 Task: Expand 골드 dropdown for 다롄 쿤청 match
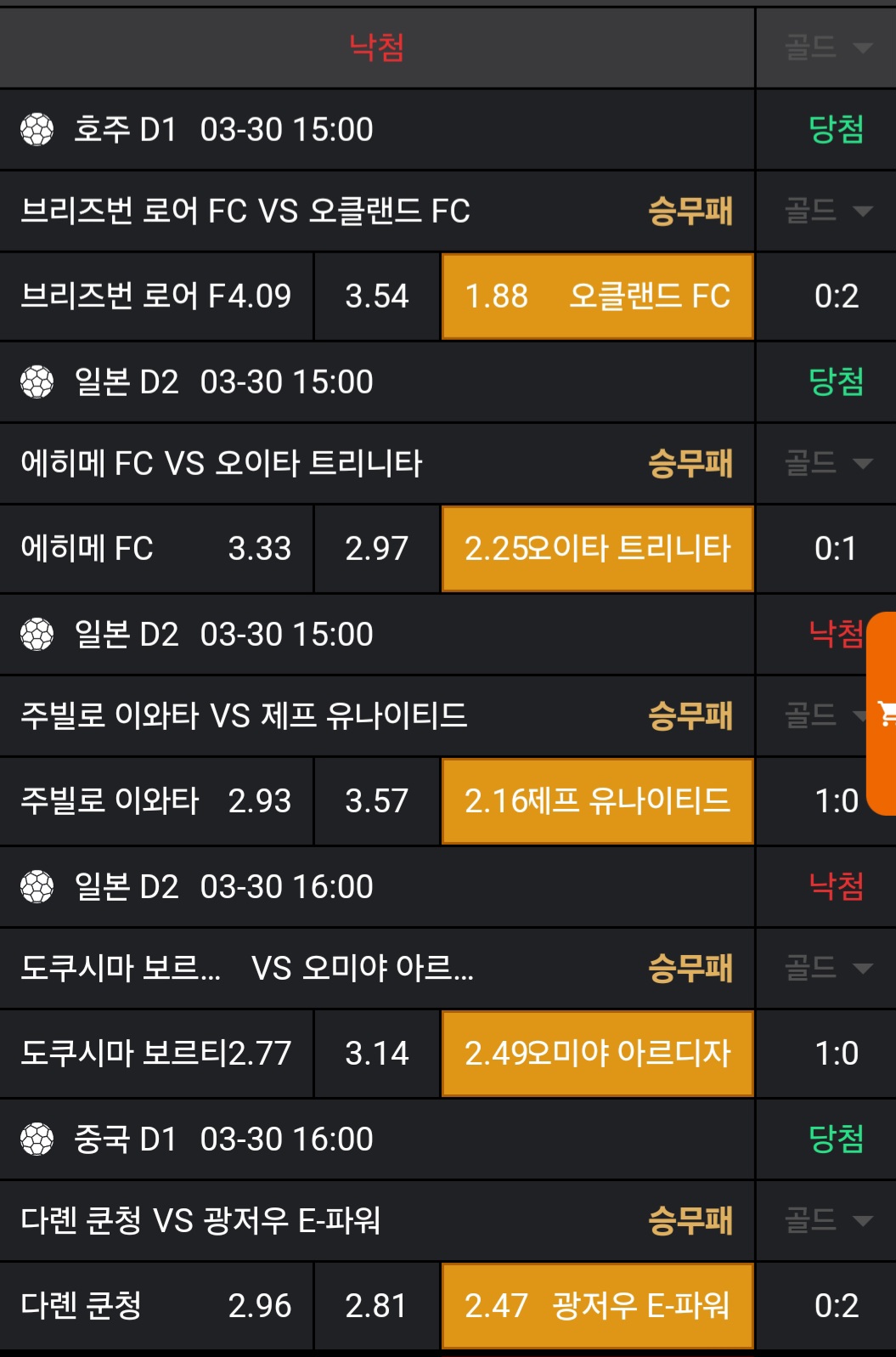tap(827, 1221)
